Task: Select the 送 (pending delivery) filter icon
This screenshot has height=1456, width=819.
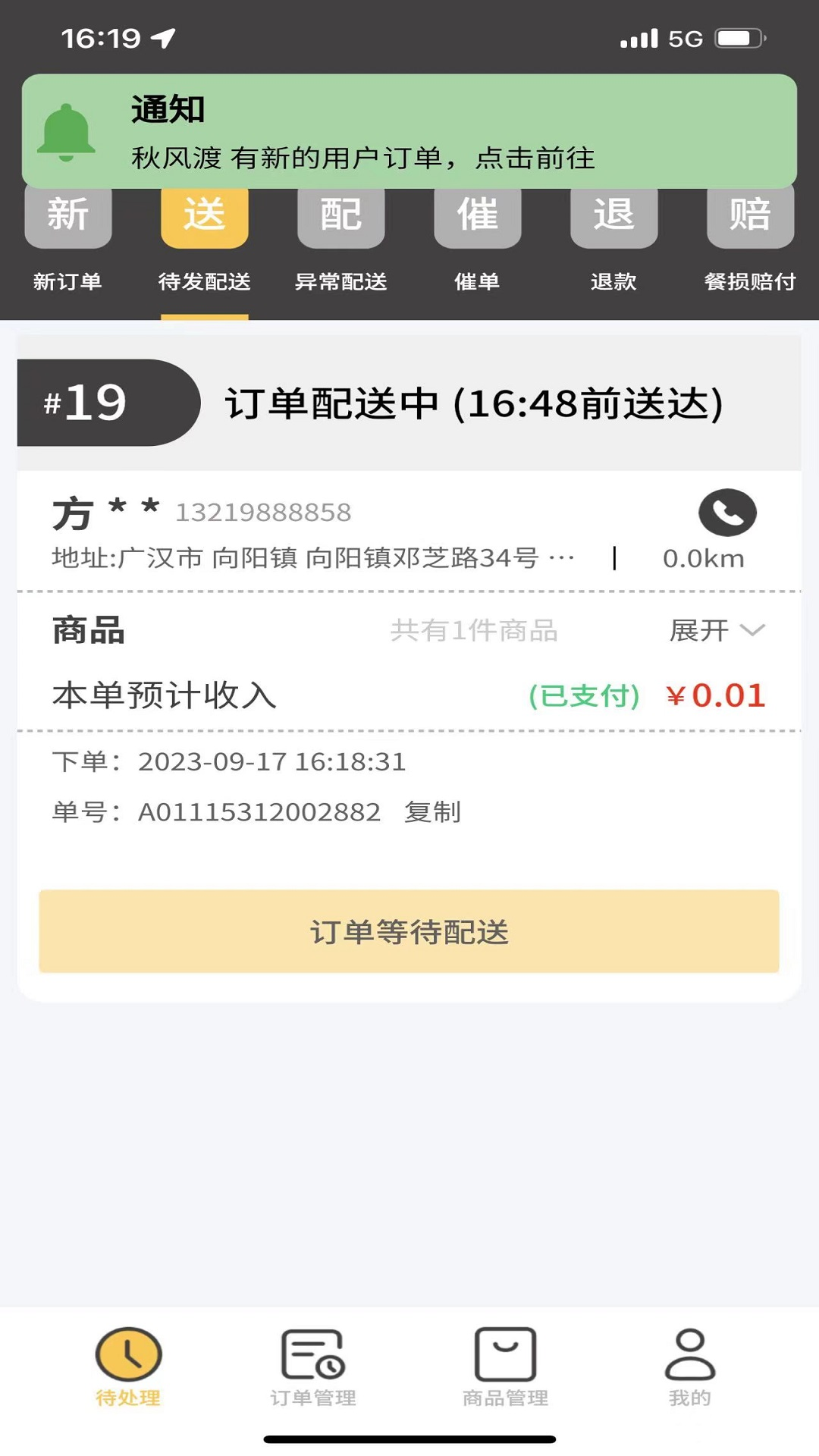Action: 204,215
